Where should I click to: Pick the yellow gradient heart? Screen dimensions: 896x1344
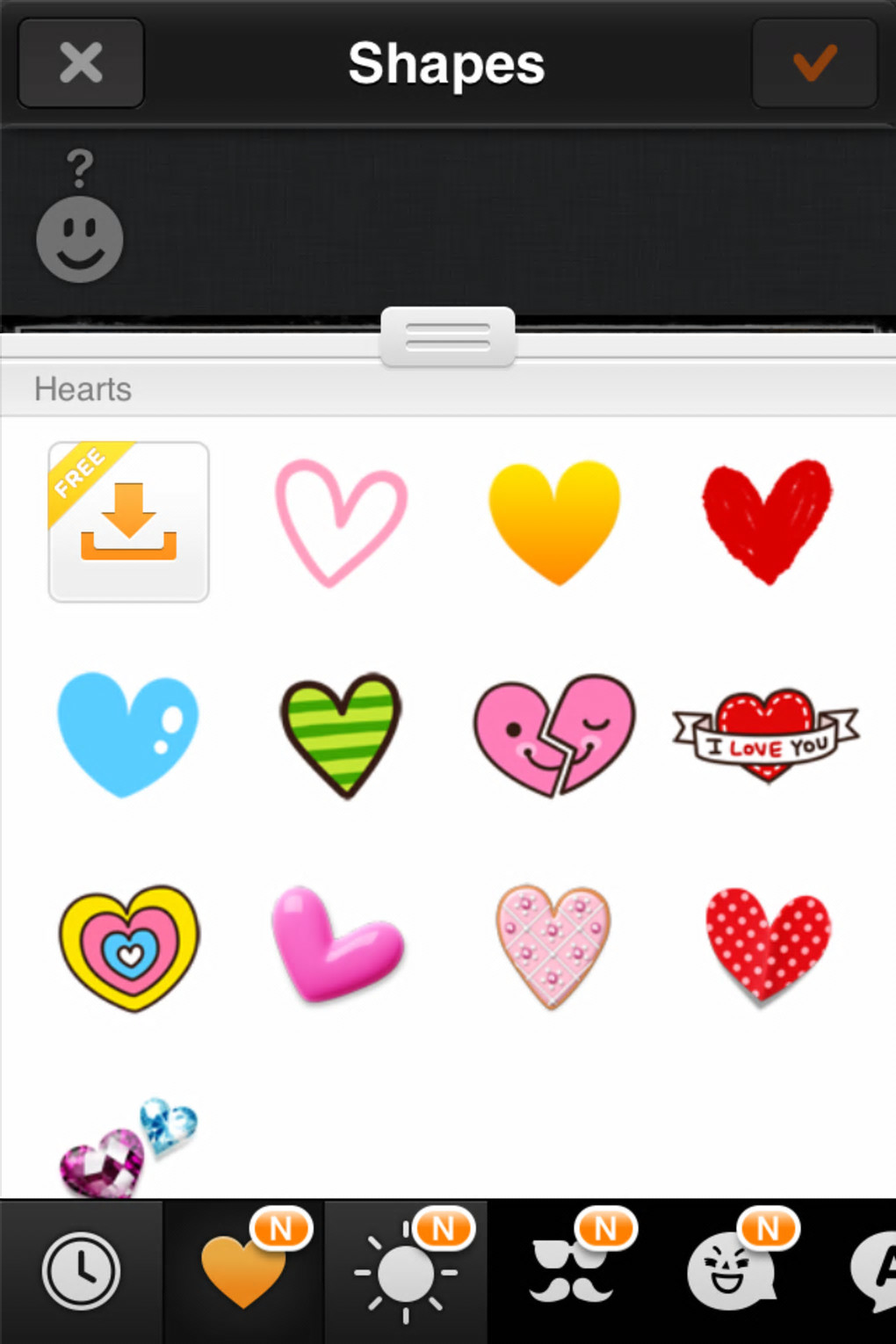pyautogui.click(x=554, y=522)
